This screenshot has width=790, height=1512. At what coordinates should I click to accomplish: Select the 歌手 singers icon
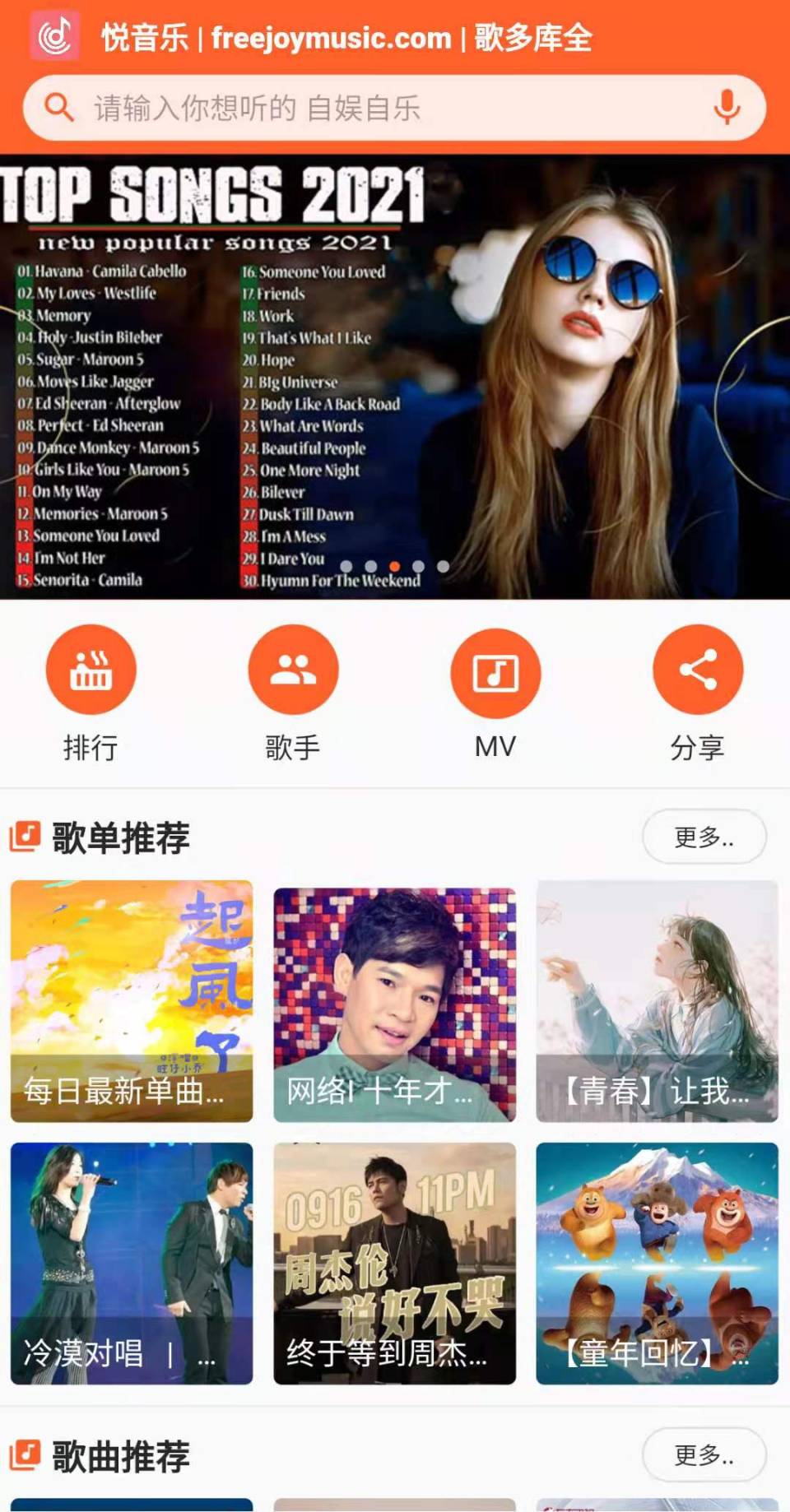[293, 669]
